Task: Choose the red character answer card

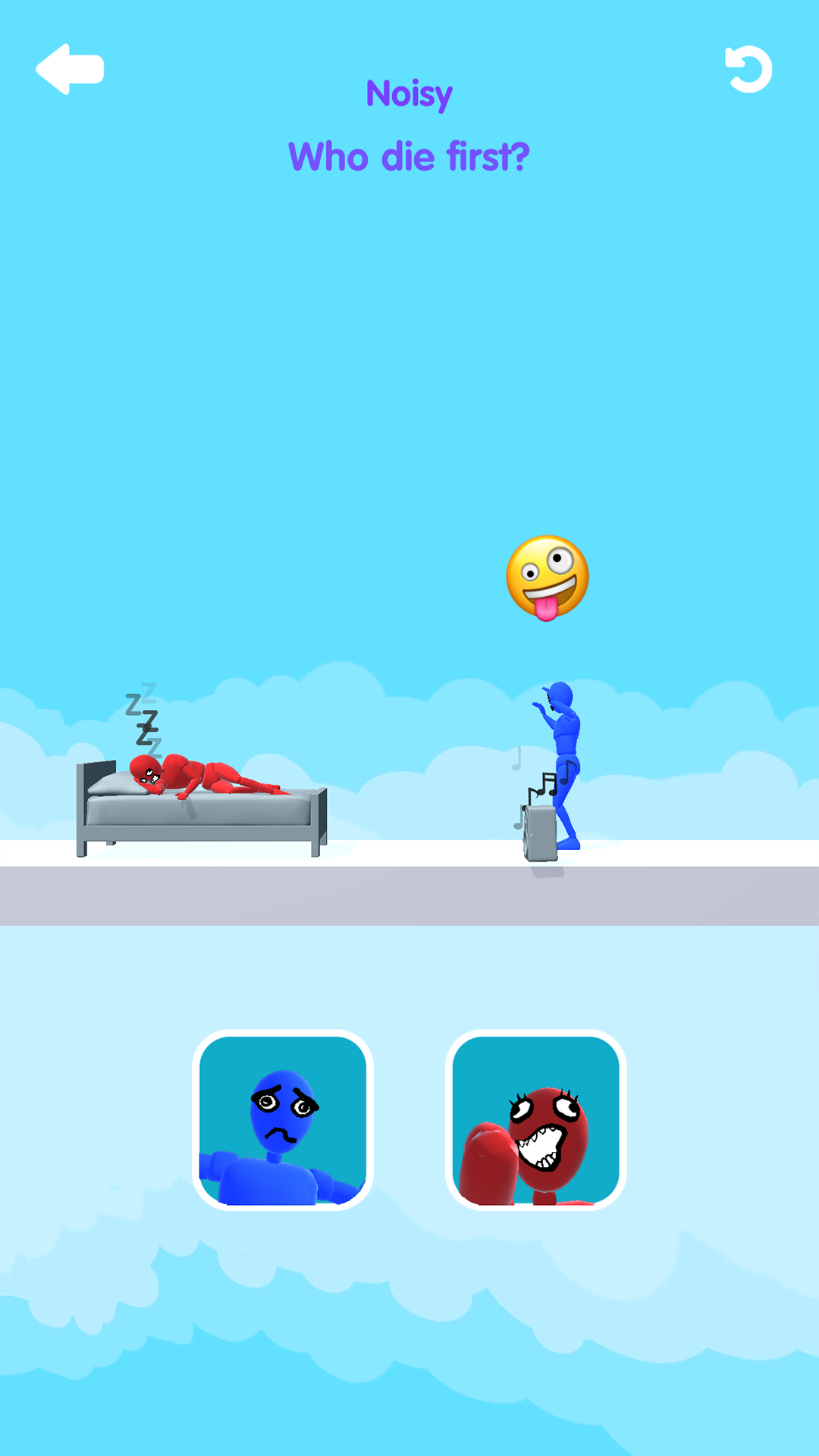Action: [x=536, y=1120]
